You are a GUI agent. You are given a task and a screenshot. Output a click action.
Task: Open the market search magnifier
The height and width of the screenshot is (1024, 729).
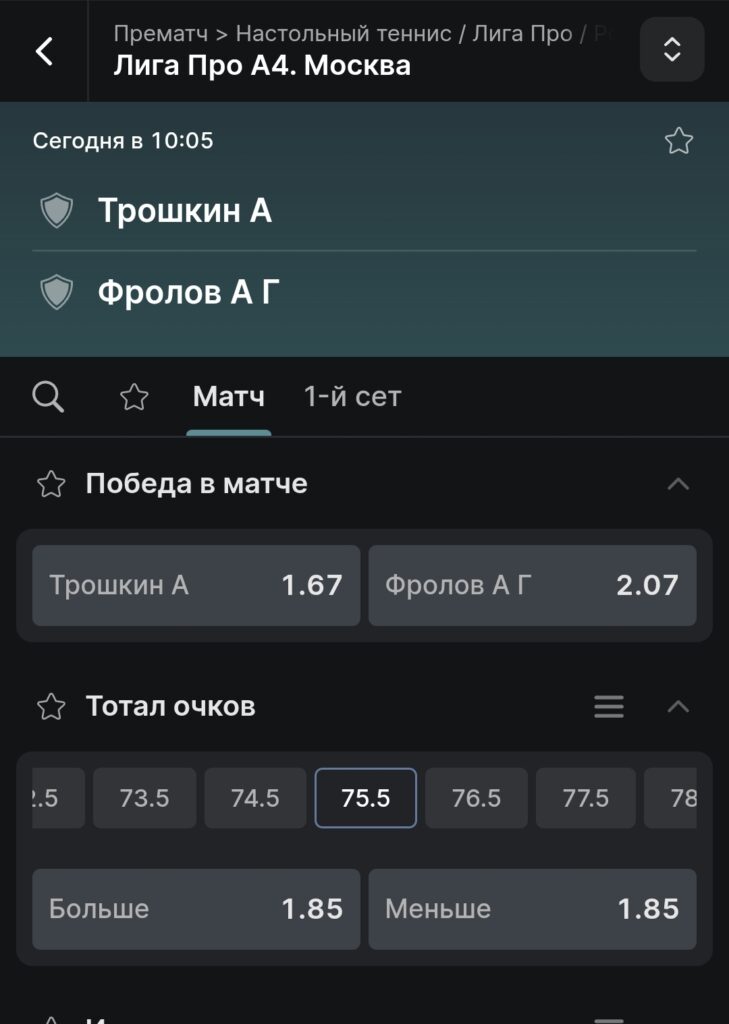click(48, 396)
